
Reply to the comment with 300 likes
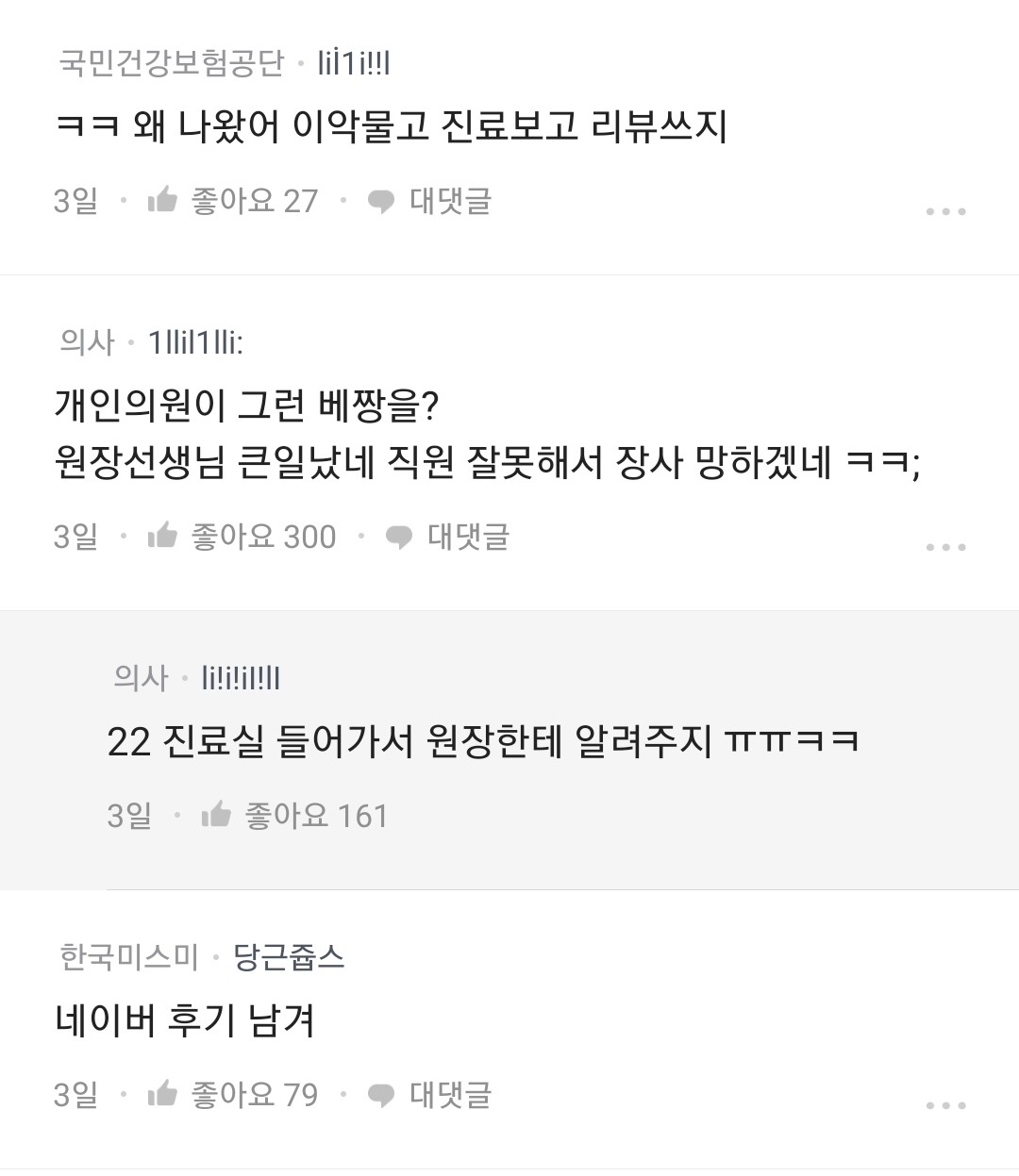(x=448, y=537)
